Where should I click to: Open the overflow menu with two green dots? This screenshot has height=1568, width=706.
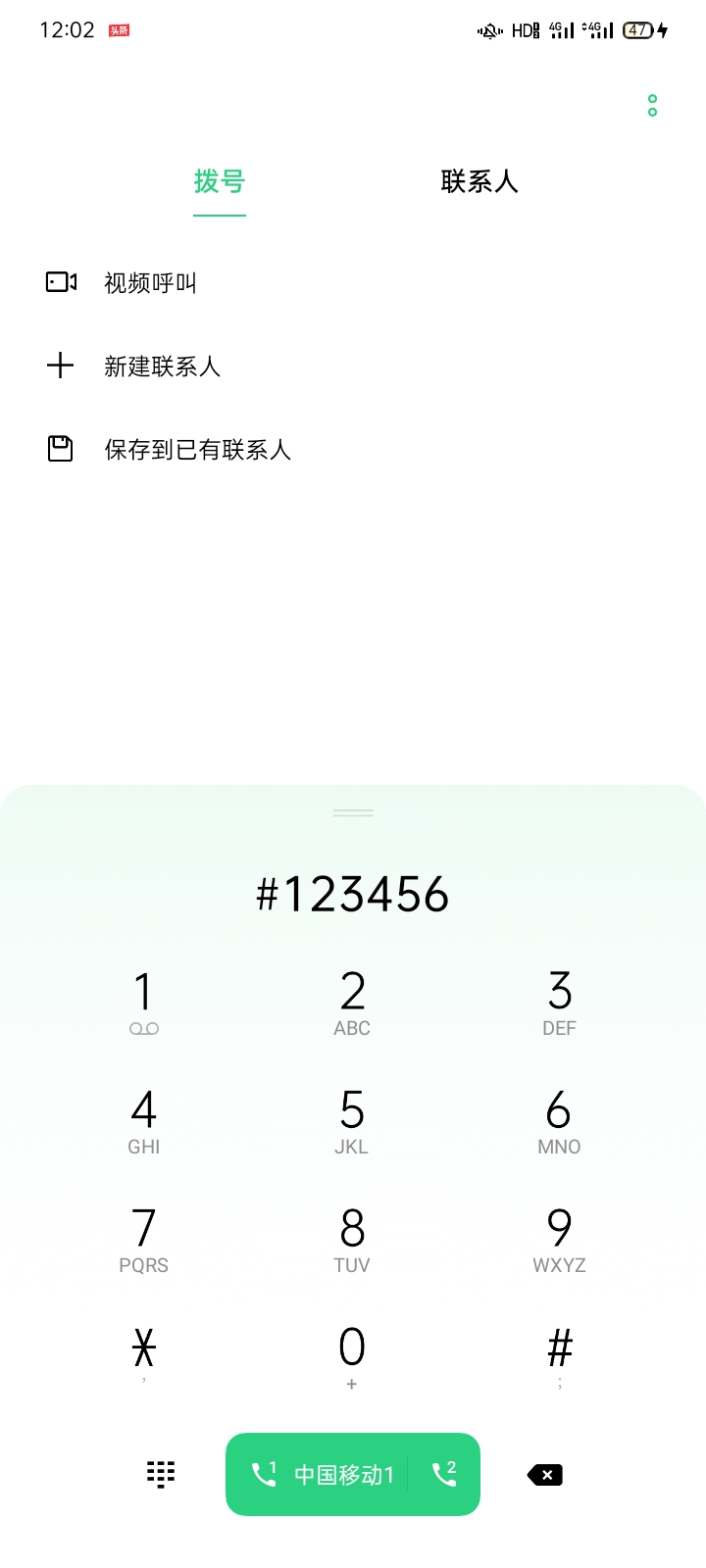652,106
